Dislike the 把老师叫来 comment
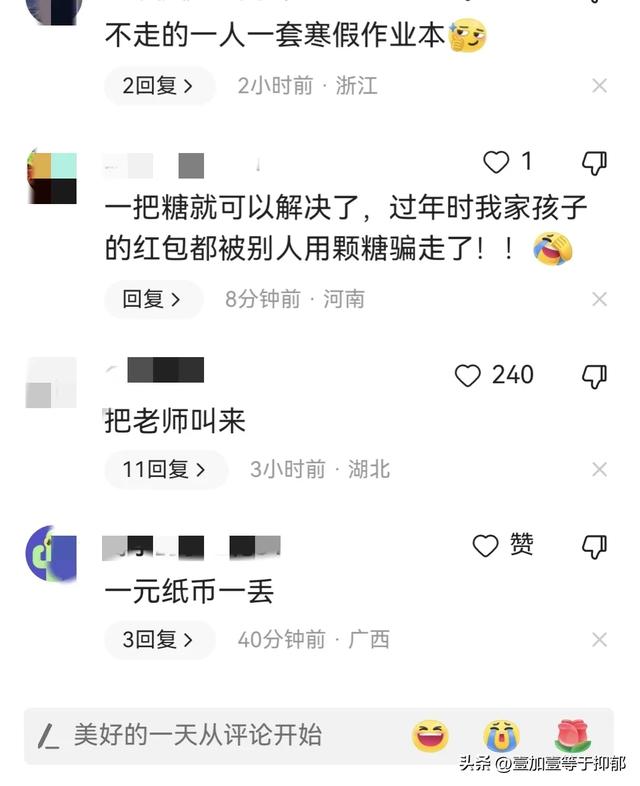The width and height of the screenshot is (640, 786). 594,376
